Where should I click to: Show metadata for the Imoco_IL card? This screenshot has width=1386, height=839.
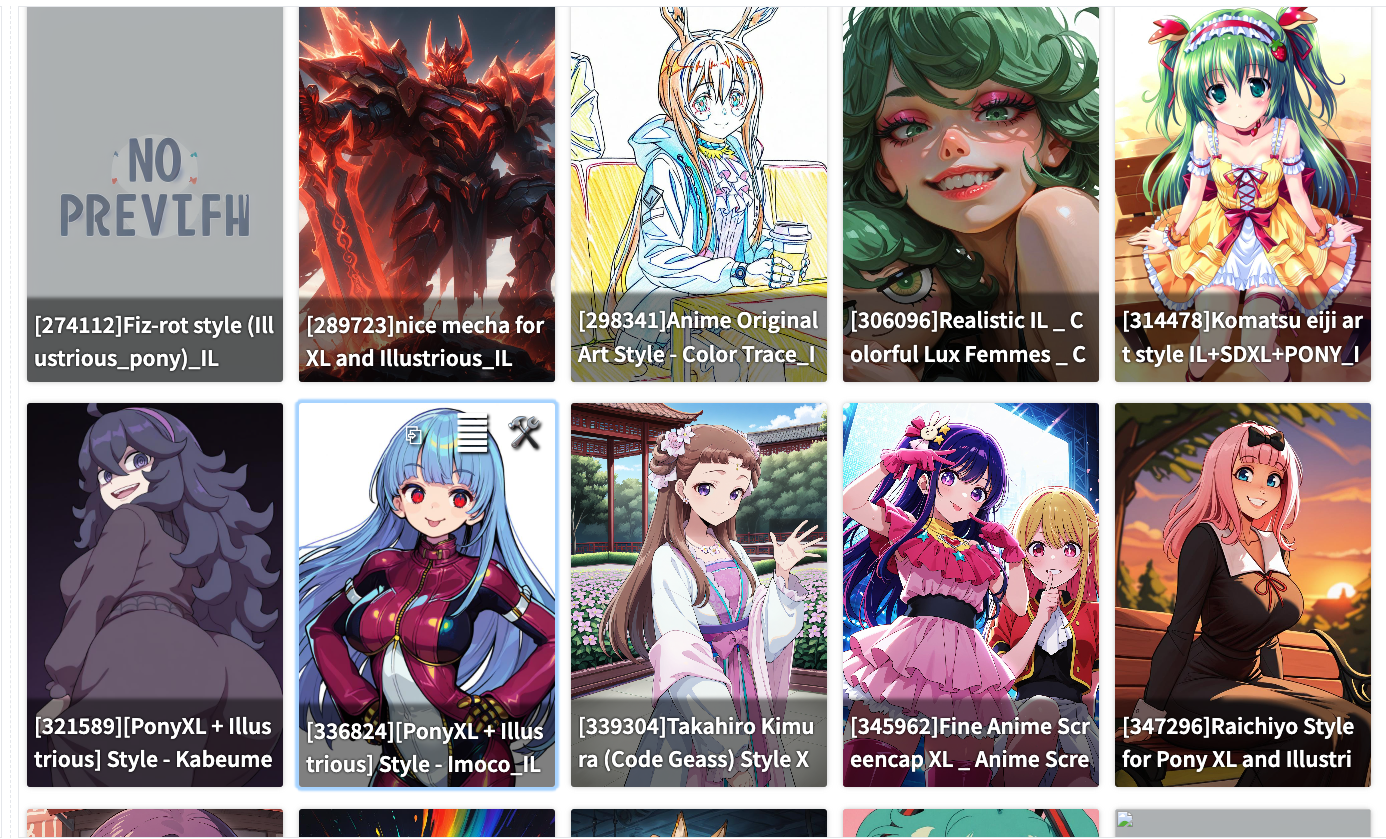[473, 433]
